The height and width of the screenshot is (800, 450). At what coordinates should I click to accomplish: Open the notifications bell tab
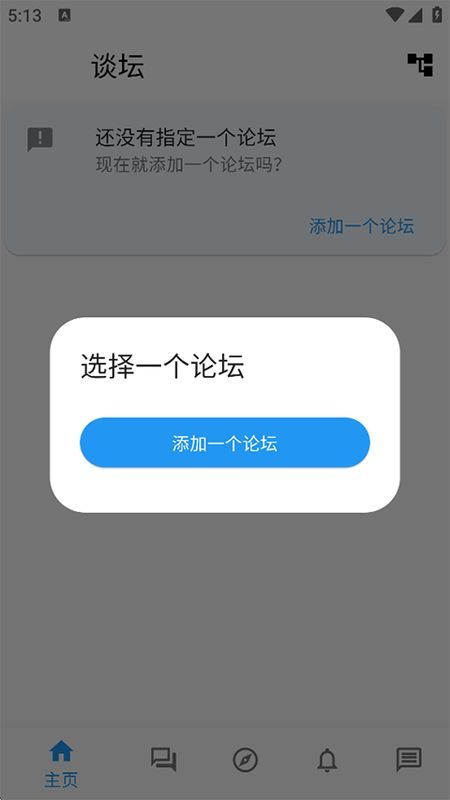[x=327, y=760]
